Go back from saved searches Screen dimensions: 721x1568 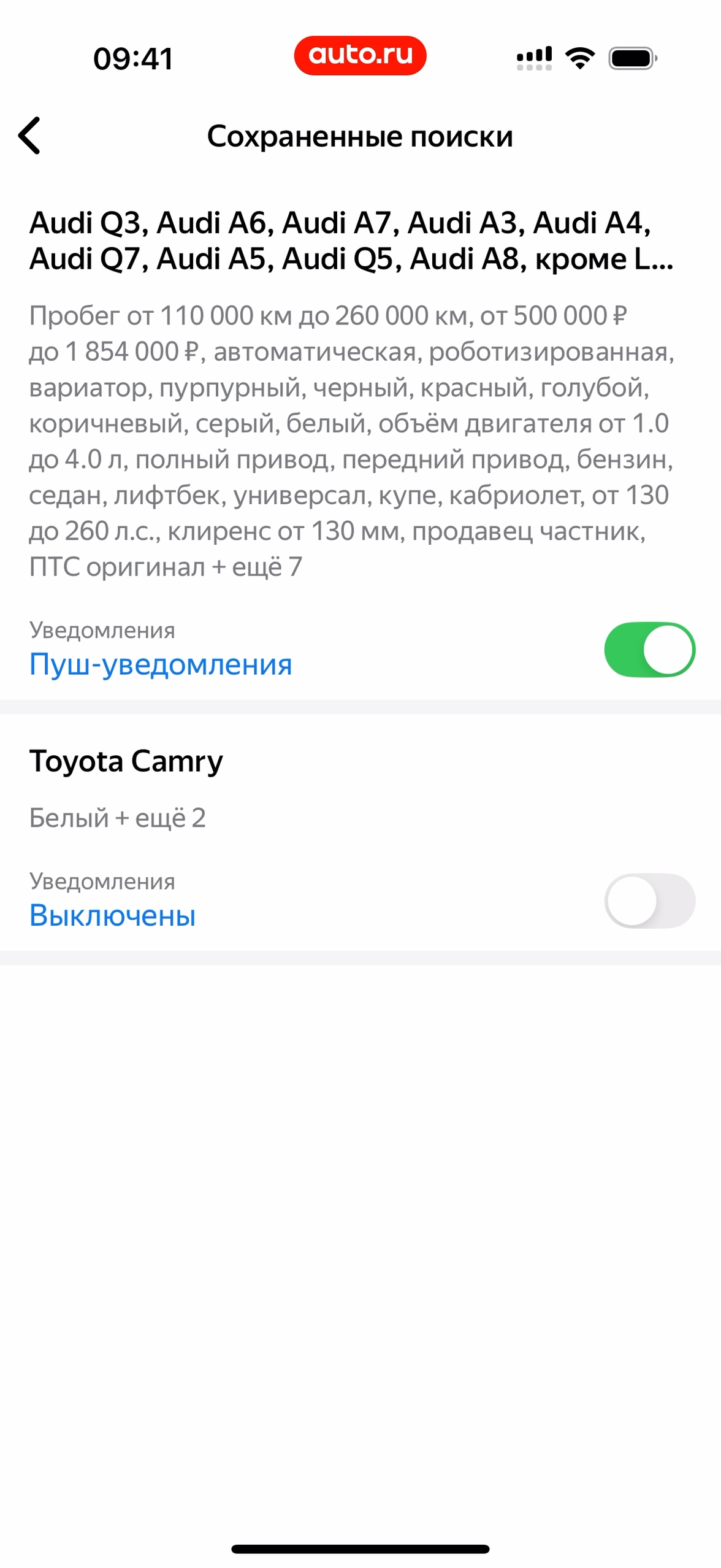pos(29,135)
